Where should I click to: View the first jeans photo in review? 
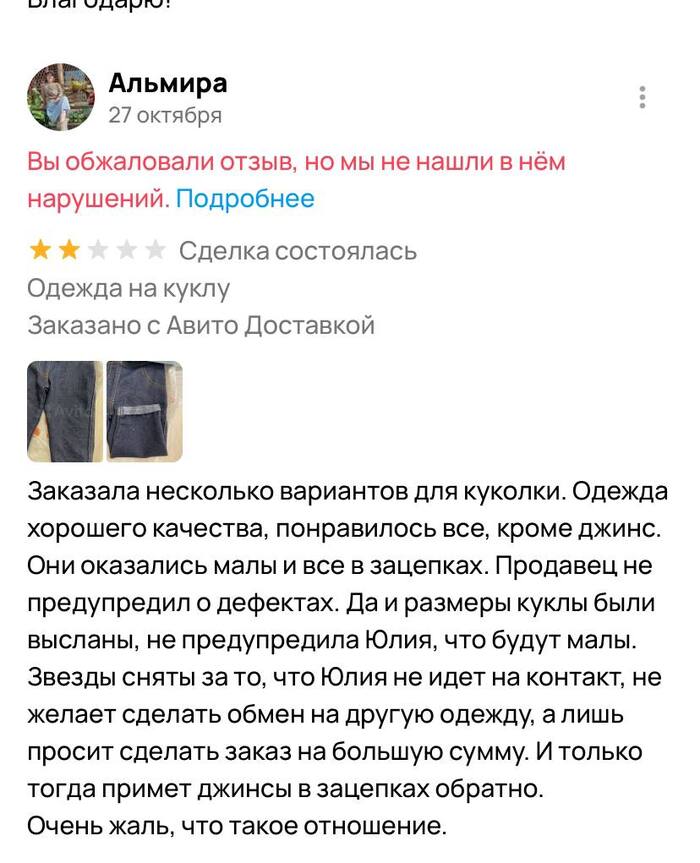64,411
